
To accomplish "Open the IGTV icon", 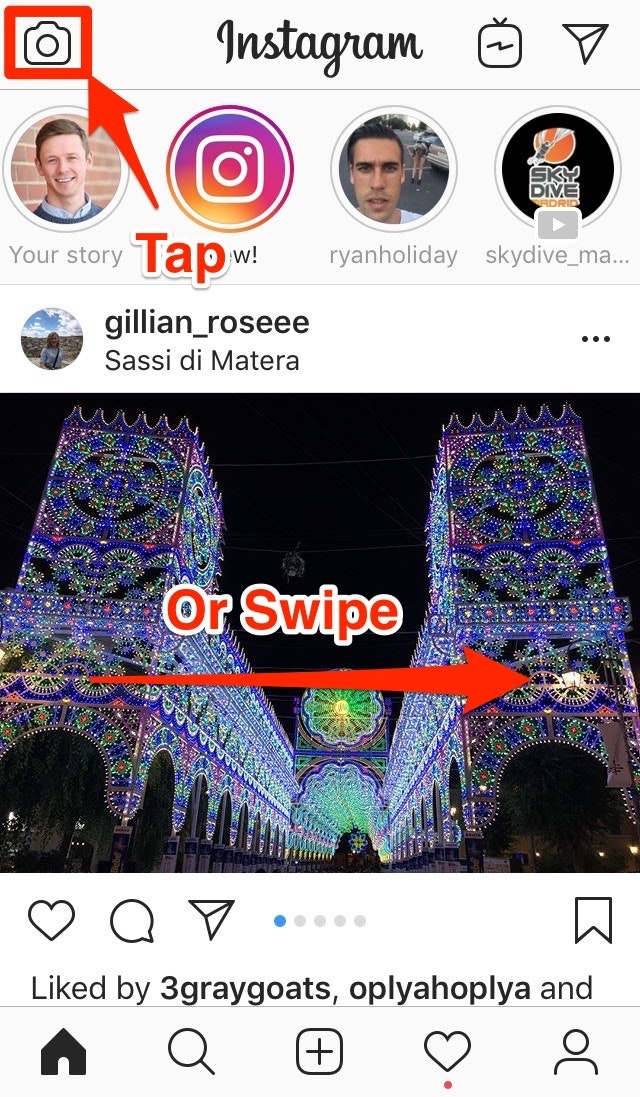I will coord(499,44).
